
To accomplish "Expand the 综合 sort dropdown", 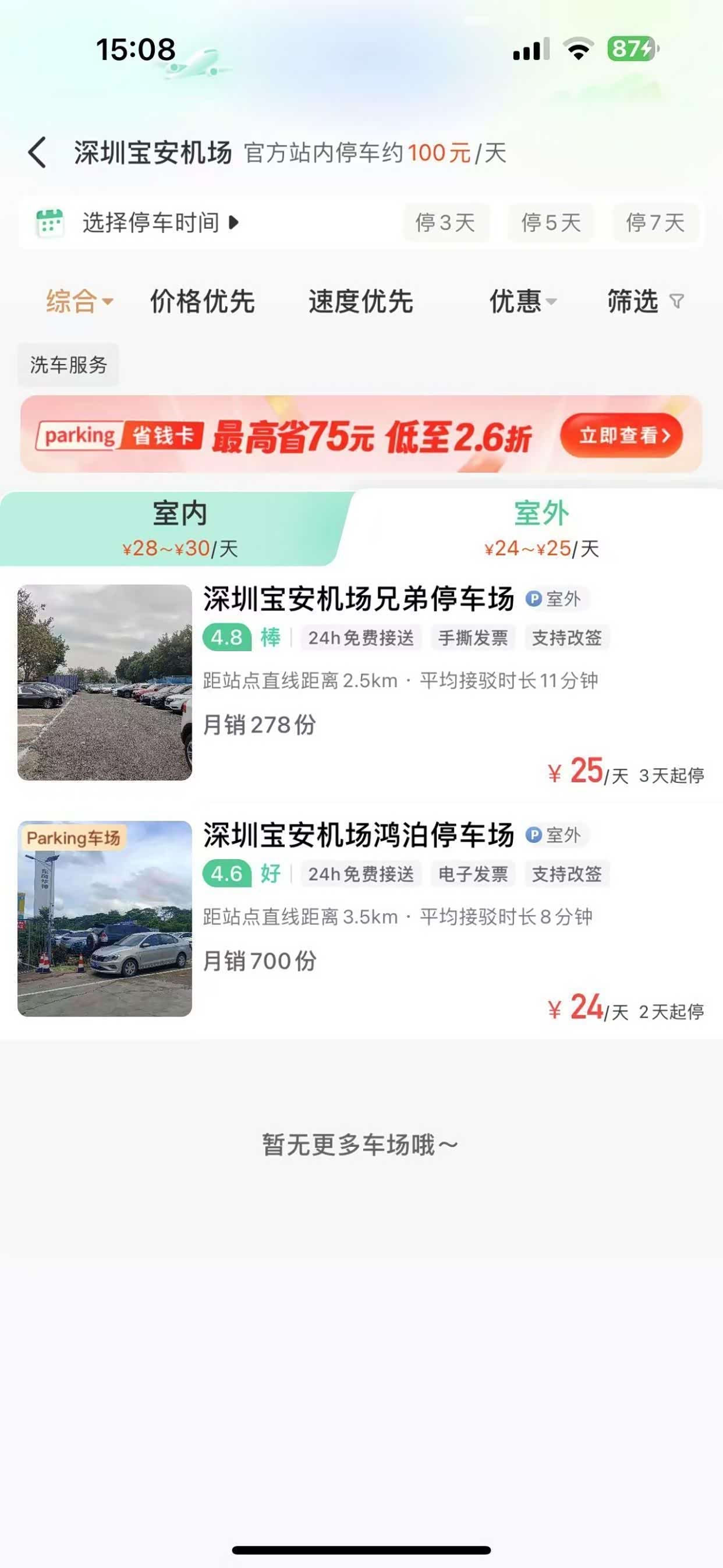I will (79, 301).
